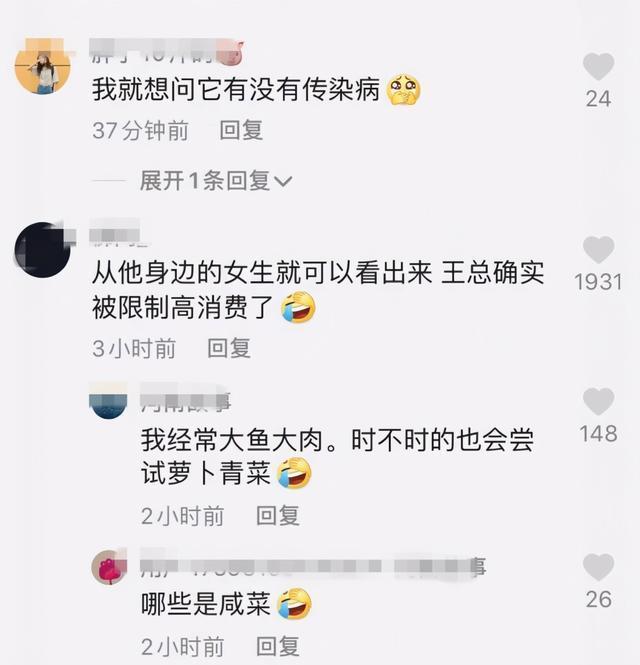Like the comment about 王总被限制高消费
Image resolution: width=640 pixels, height=665 pixels.
pos(598,250)
